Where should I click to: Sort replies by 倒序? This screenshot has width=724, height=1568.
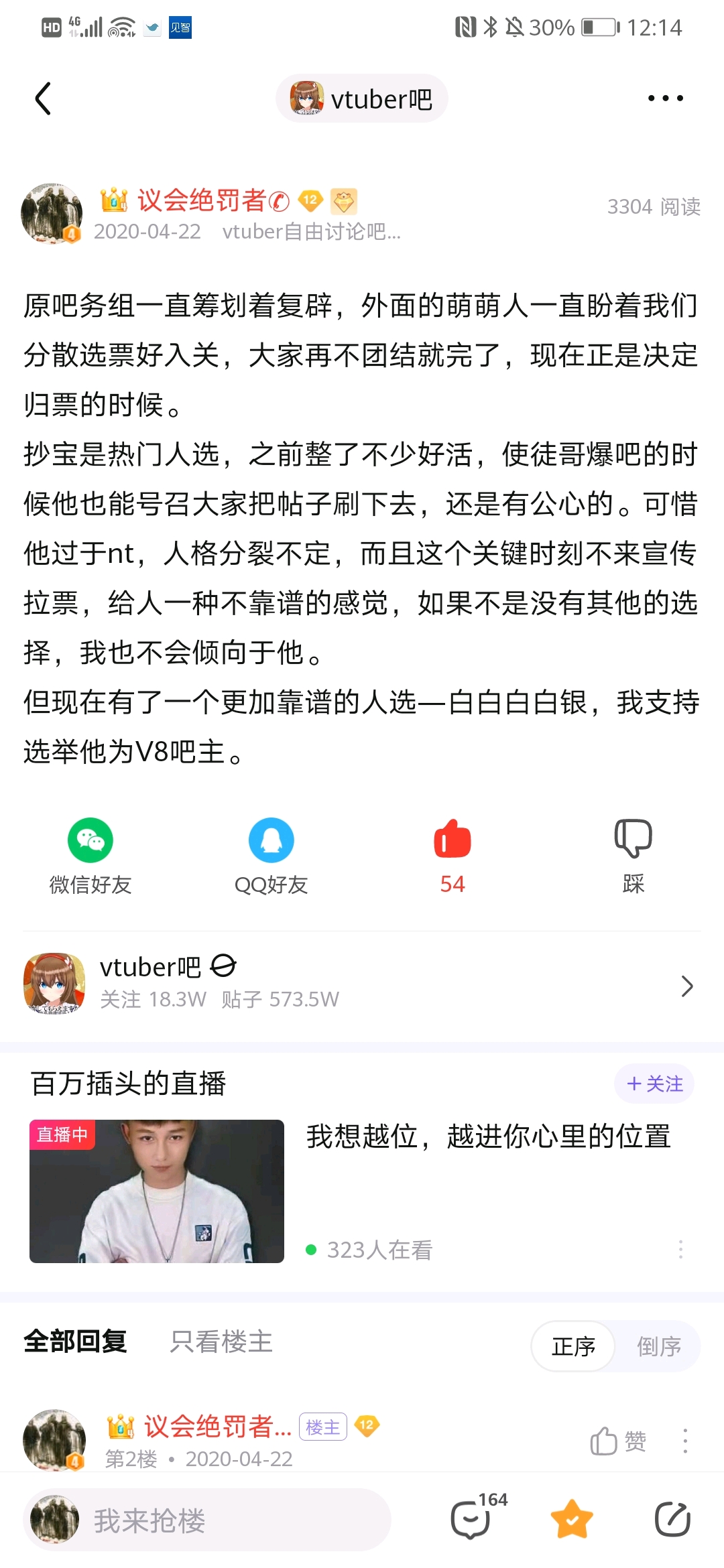658,1346
